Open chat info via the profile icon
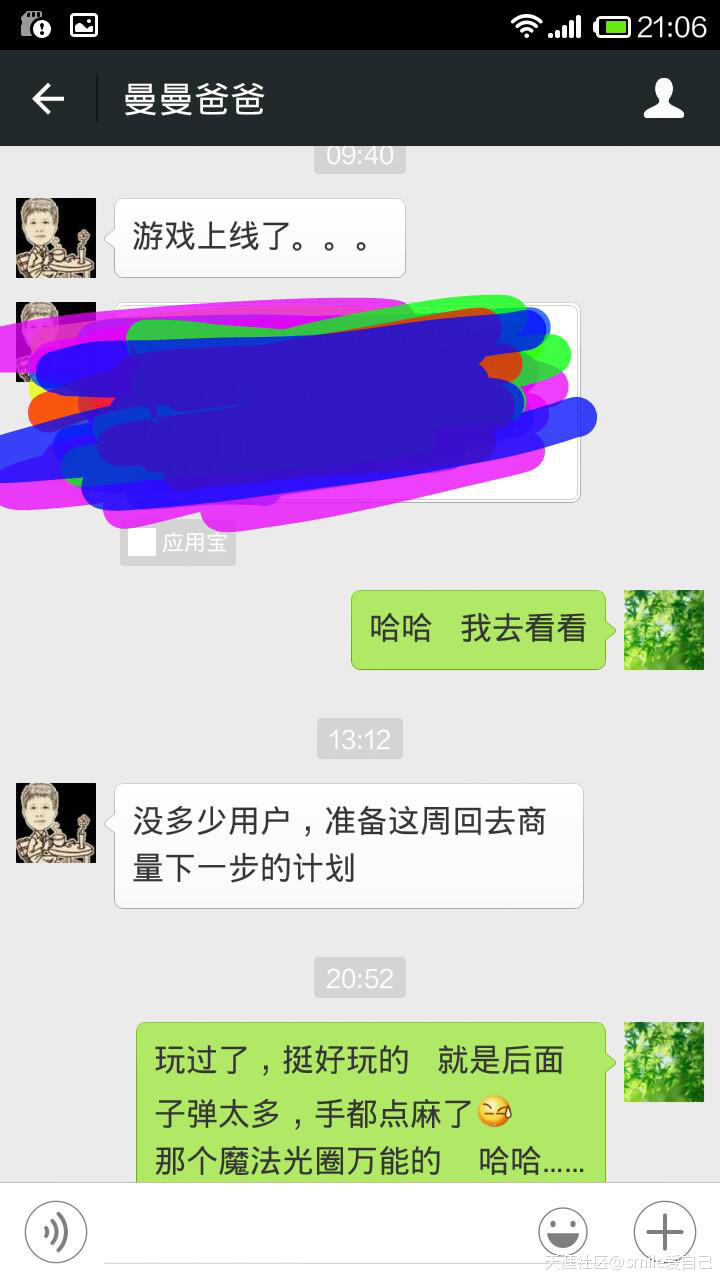Screen dimensions: 720x1280 point(663,98)
